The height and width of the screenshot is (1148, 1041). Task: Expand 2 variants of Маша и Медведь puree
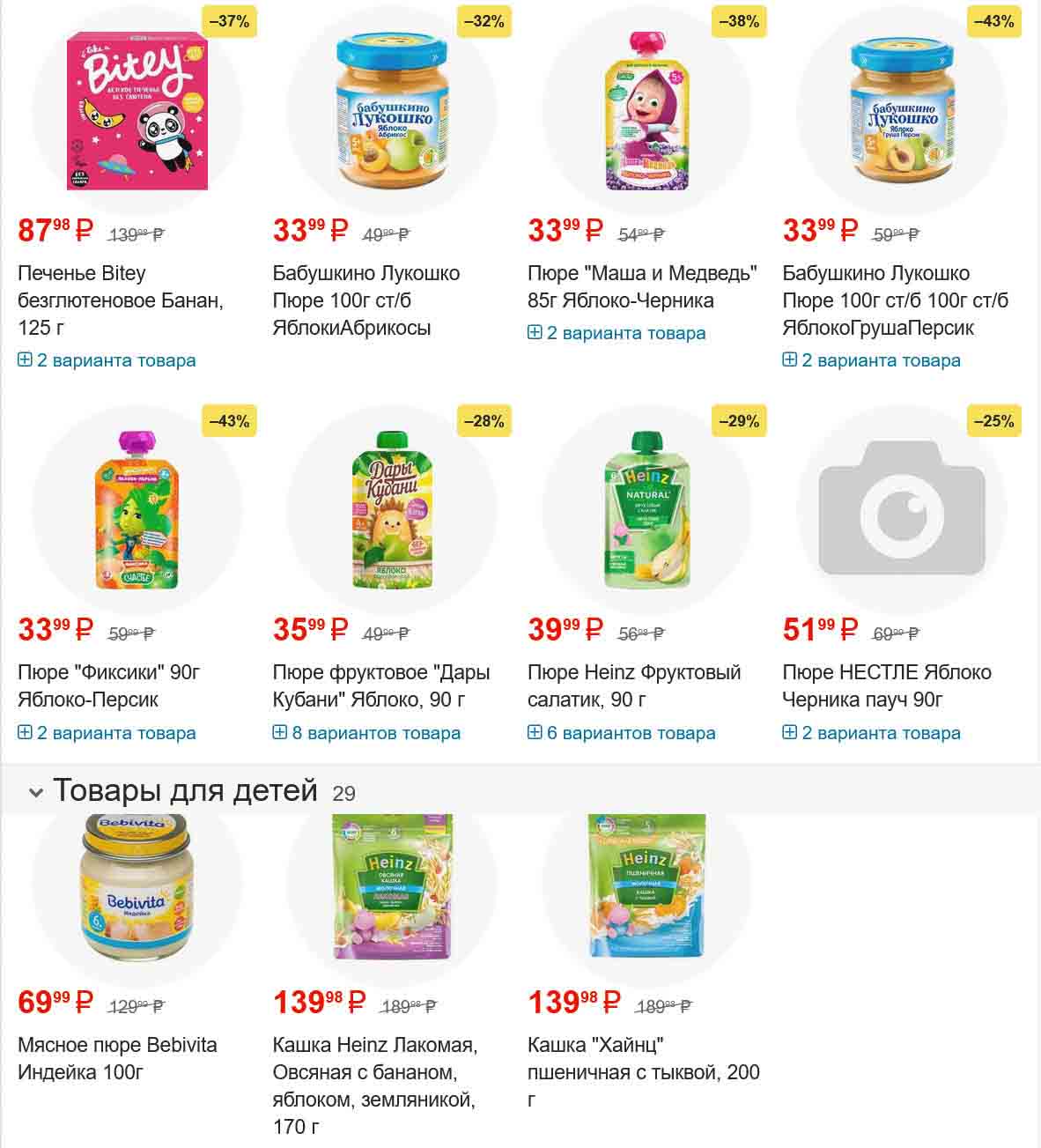click(x=616, y=333)
